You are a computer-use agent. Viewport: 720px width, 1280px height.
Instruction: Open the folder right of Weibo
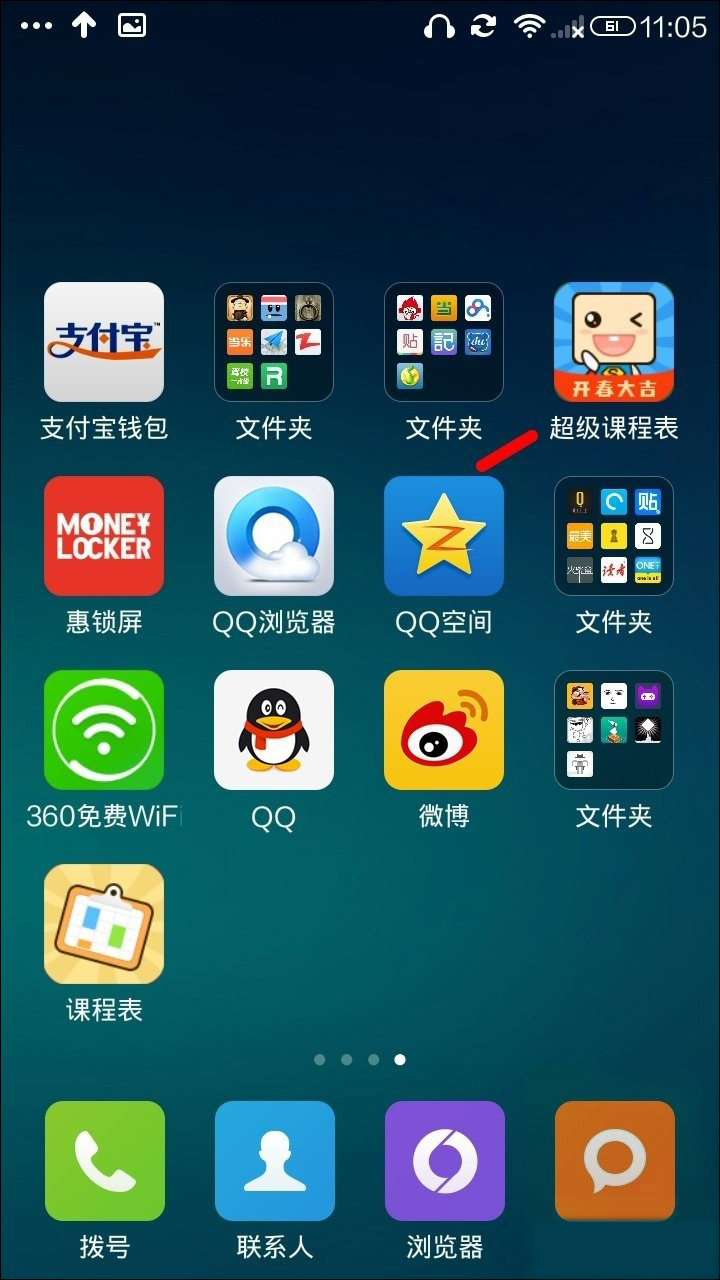point(613,729)
